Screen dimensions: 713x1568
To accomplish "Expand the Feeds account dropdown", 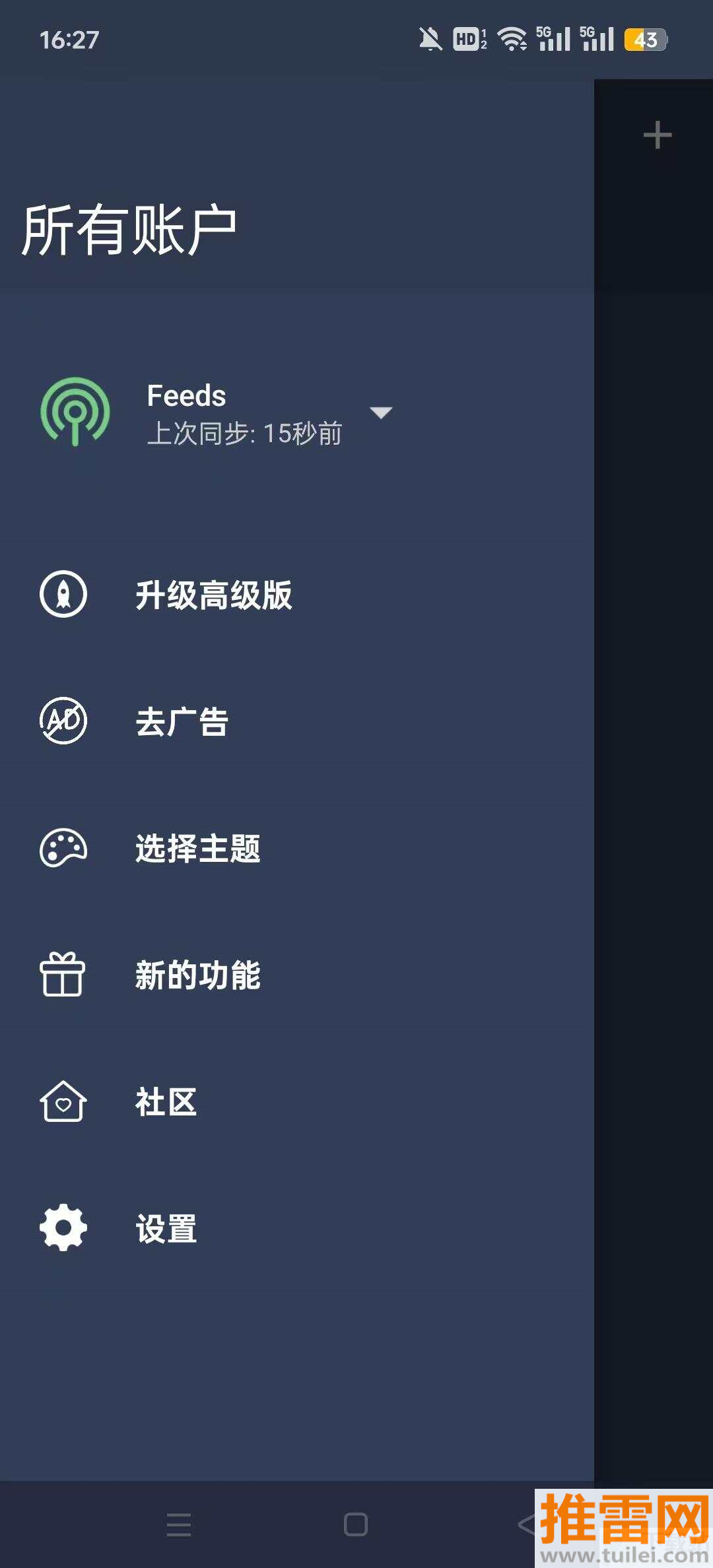I will point(381,413).
